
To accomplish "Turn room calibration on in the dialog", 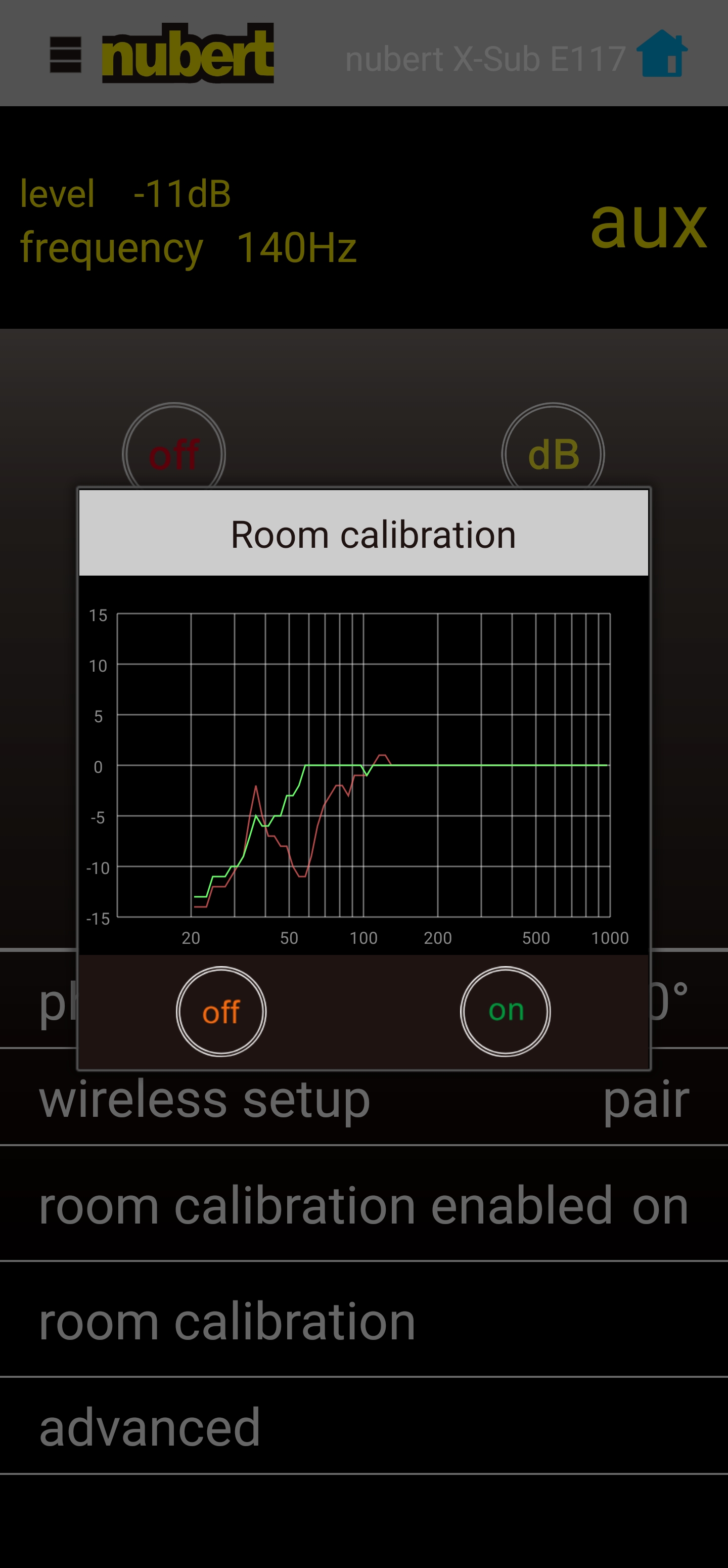I will pos(505,1011).
